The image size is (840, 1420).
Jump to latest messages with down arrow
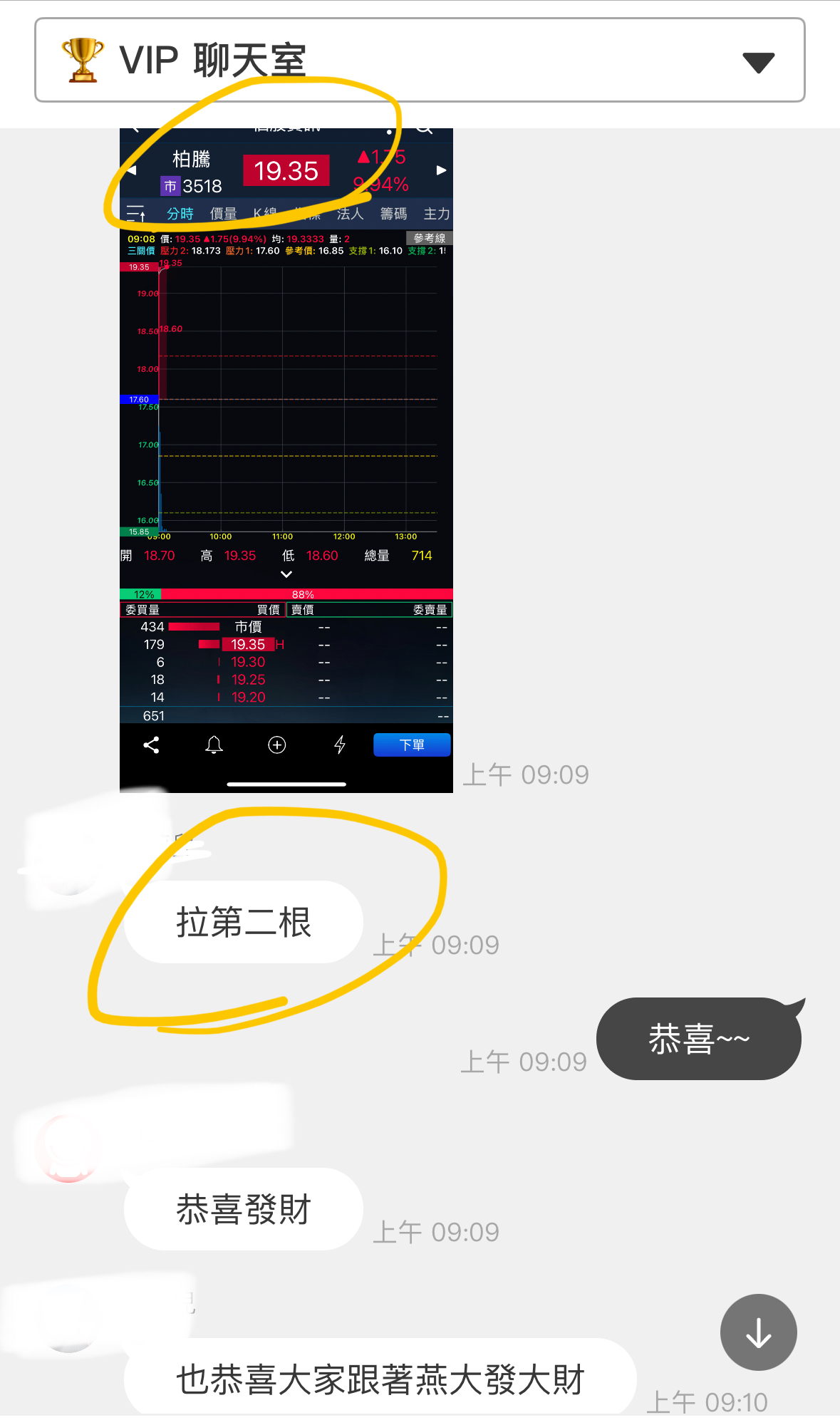click(757, 1331)
